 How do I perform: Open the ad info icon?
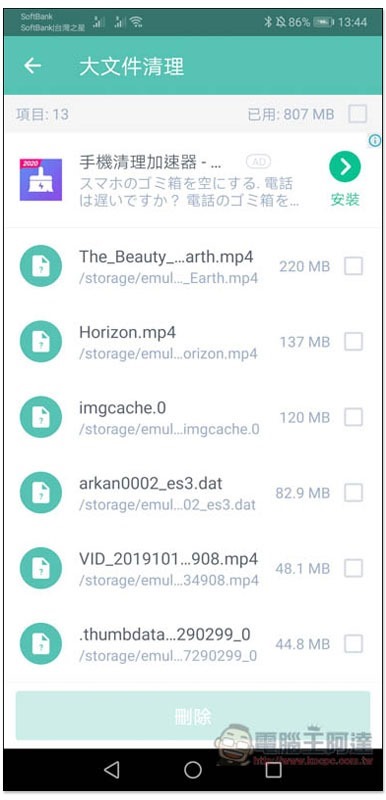click(x=375, y=140)
